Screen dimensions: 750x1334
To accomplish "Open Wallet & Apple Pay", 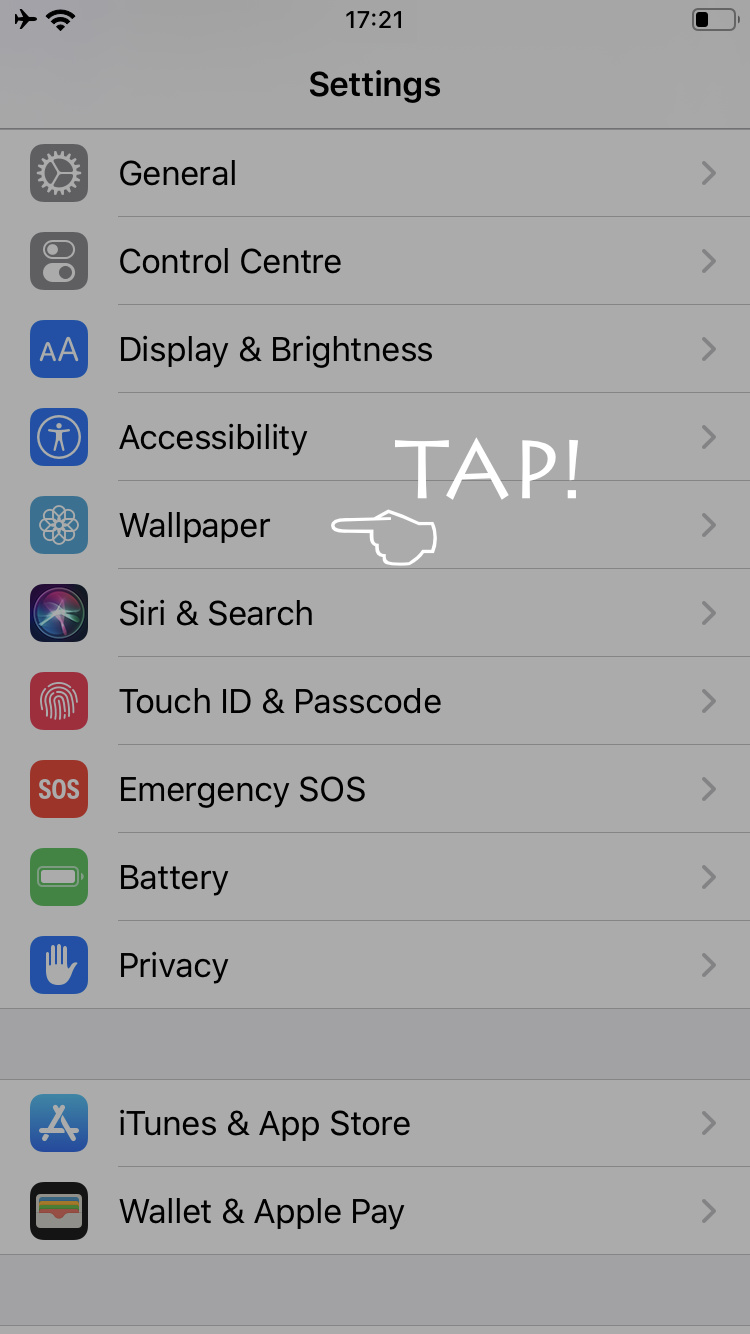I will click(x=261, y=1212).
